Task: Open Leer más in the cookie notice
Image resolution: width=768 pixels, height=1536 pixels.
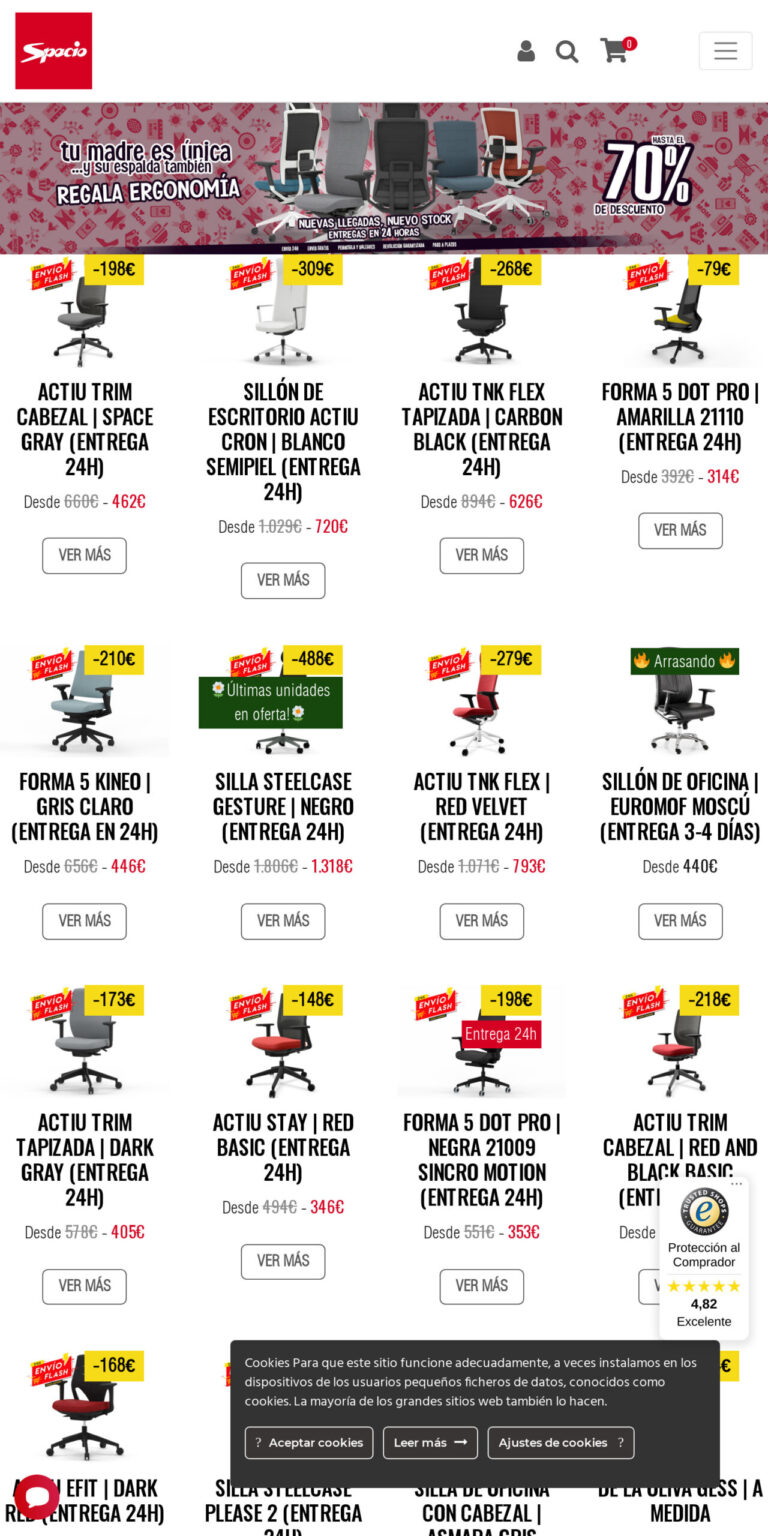Action: [430, 1442]
